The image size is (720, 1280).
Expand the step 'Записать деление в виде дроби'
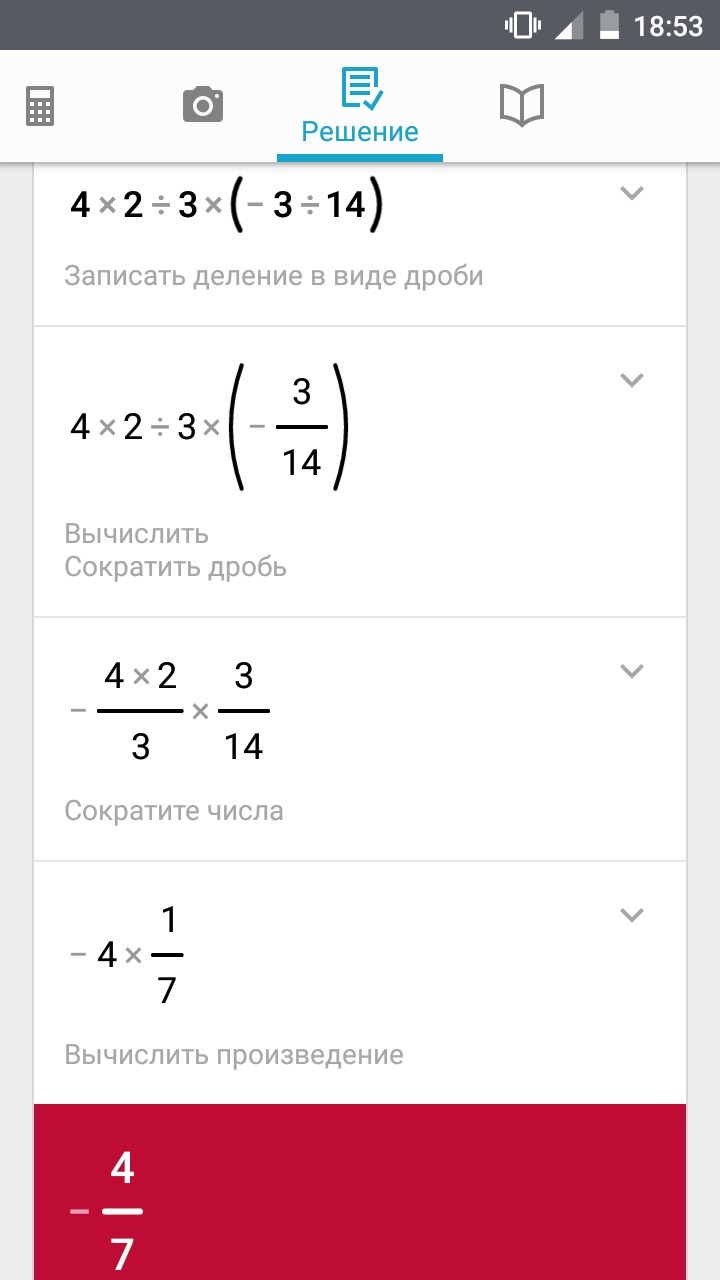click(630, 193)
